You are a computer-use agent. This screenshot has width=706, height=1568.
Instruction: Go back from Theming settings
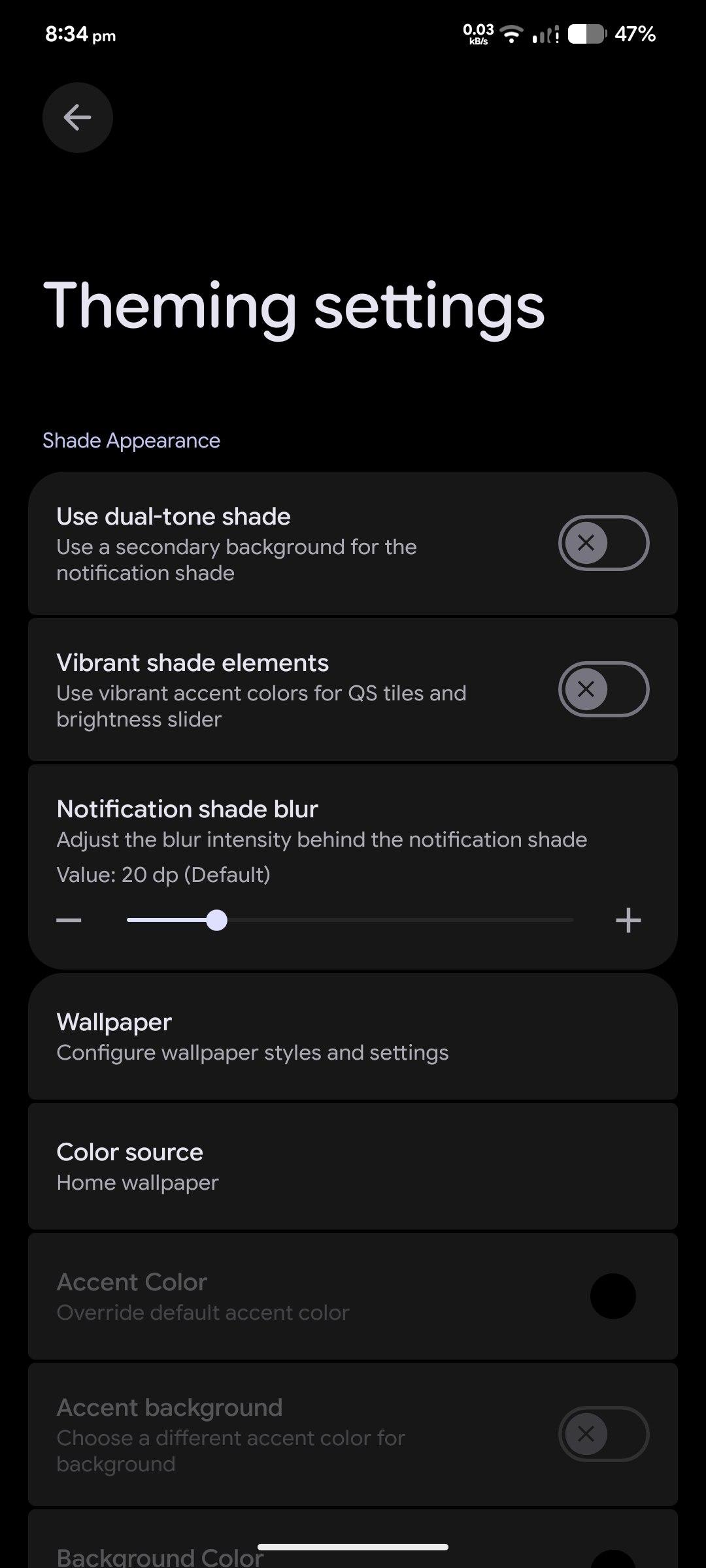click(x=78, y=118)
